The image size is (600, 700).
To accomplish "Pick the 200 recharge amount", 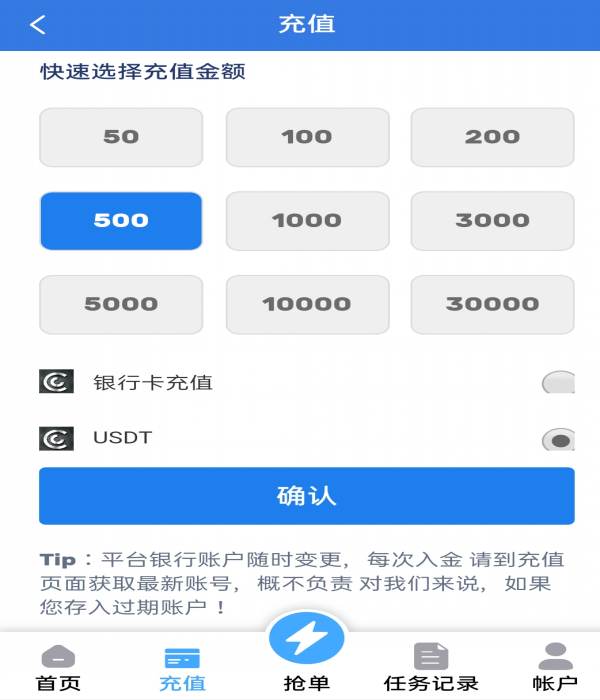I will (x=492, y=137).
